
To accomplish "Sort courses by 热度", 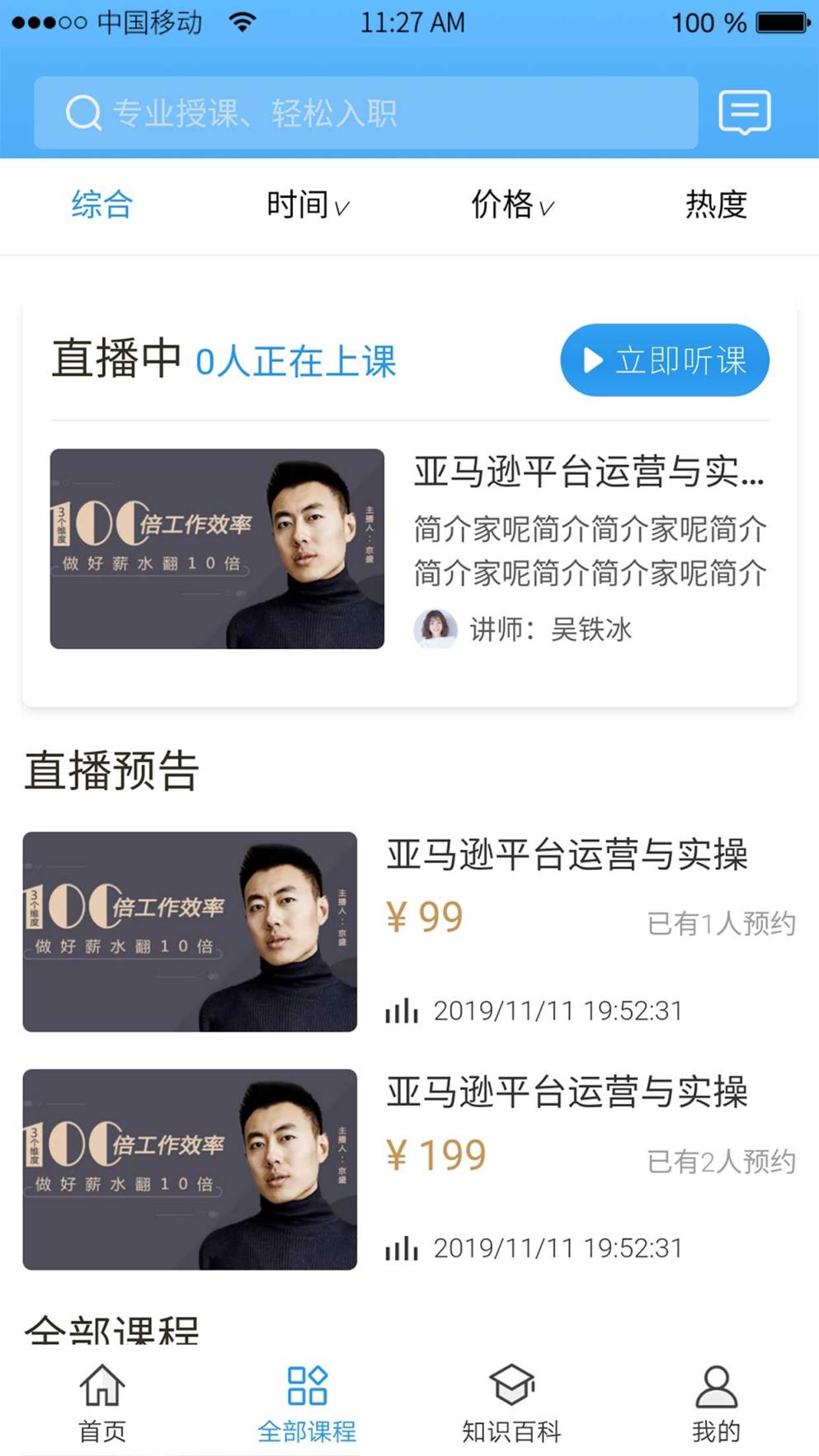I will click(715, 204).
